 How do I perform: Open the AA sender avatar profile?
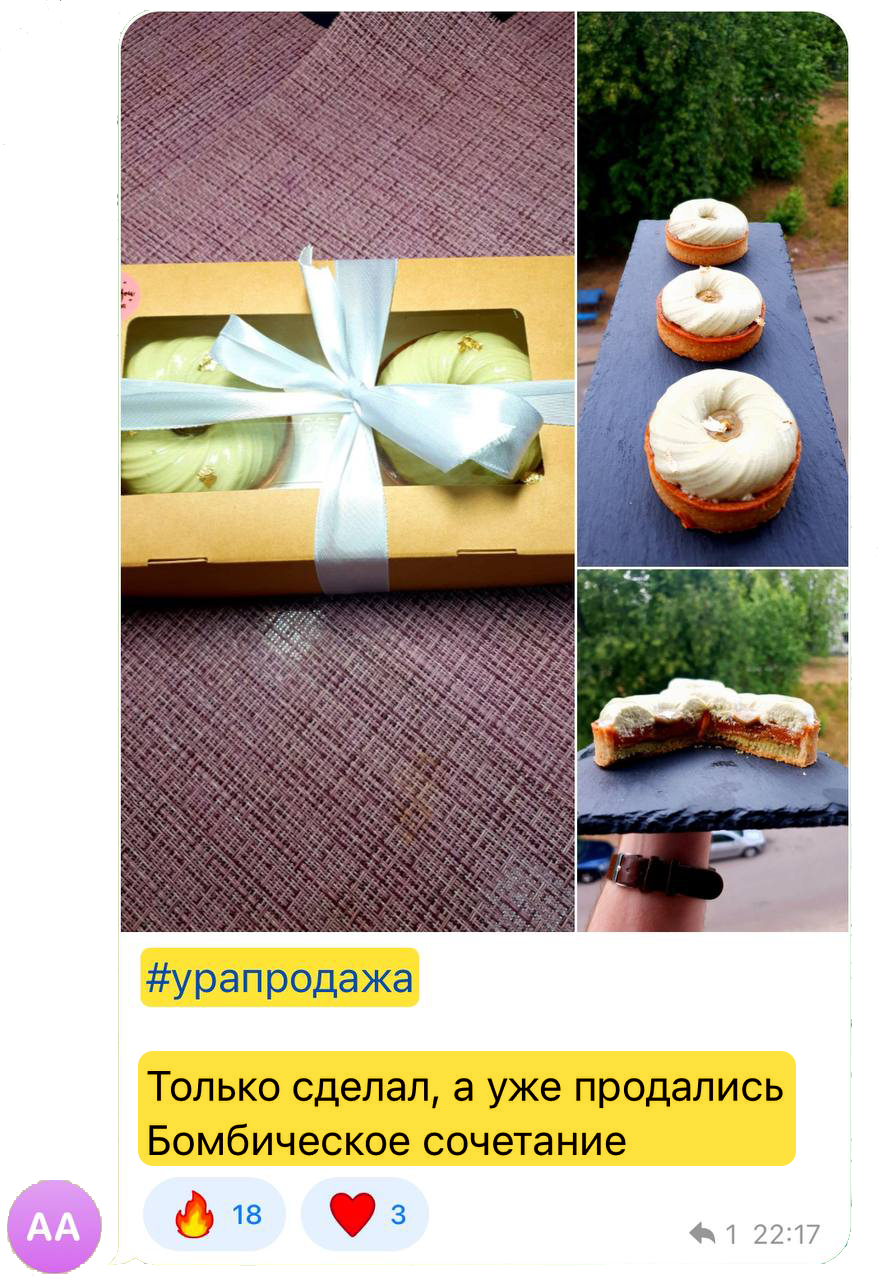(x=54, y=1226)
